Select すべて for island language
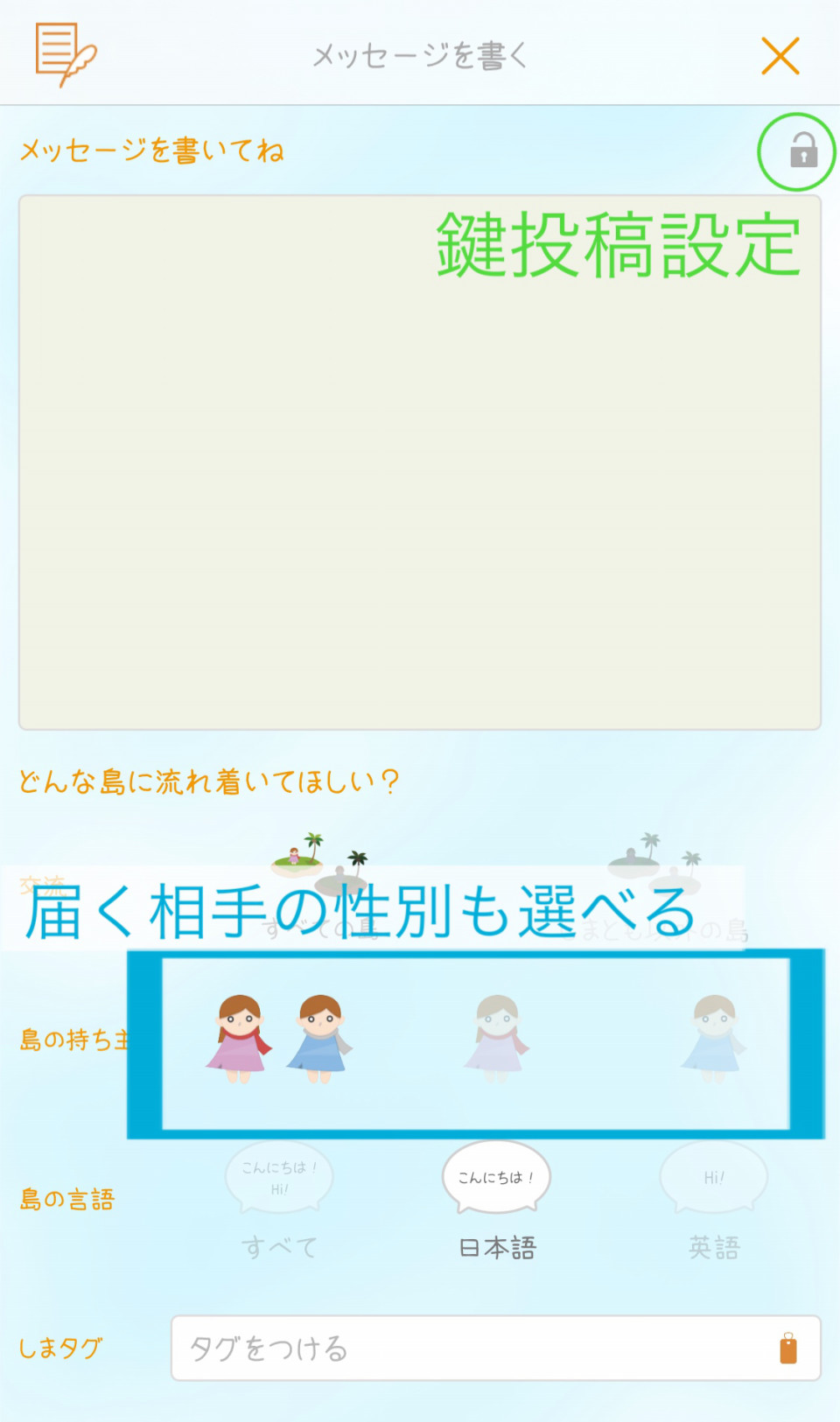 (279, 1199)
